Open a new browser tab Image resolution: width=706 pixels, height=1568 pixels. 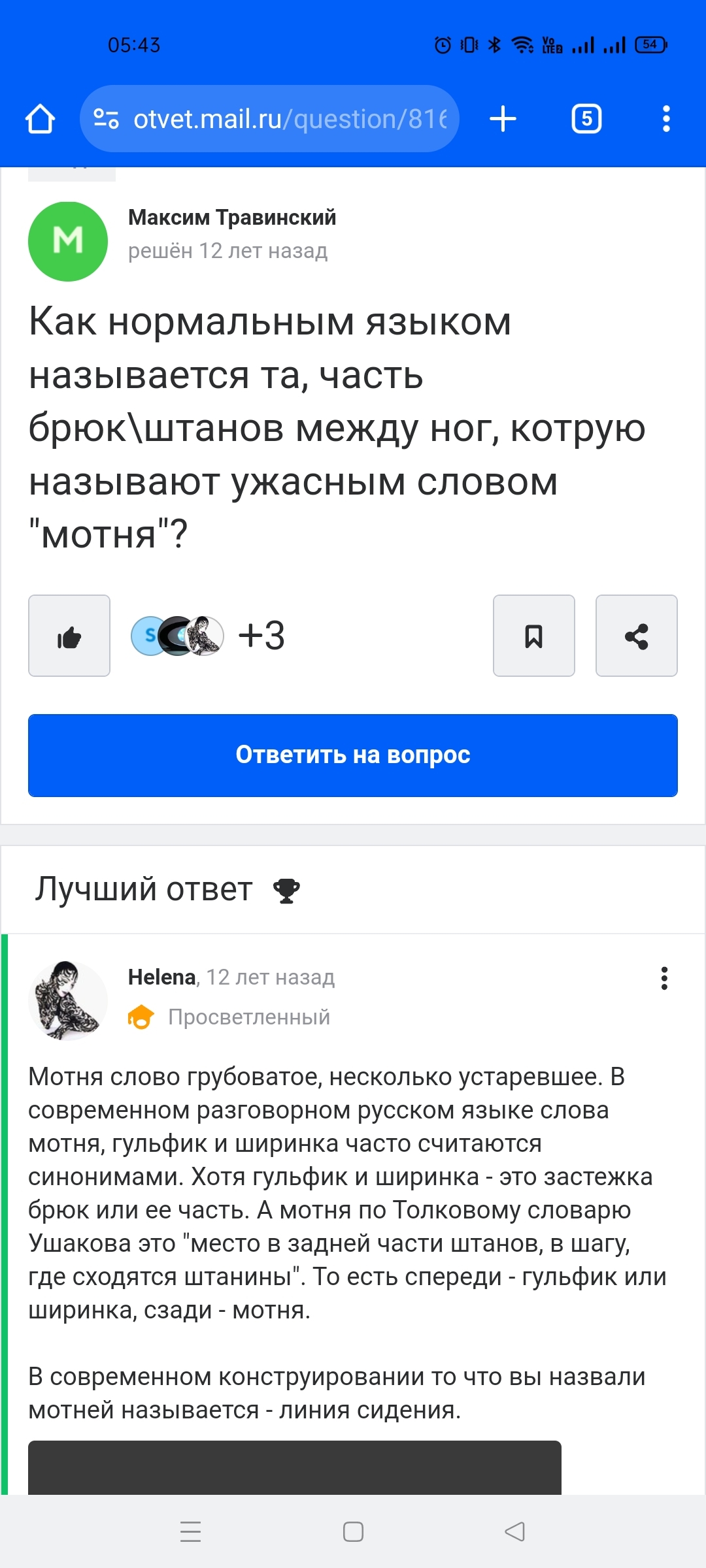tap(503, 119)
